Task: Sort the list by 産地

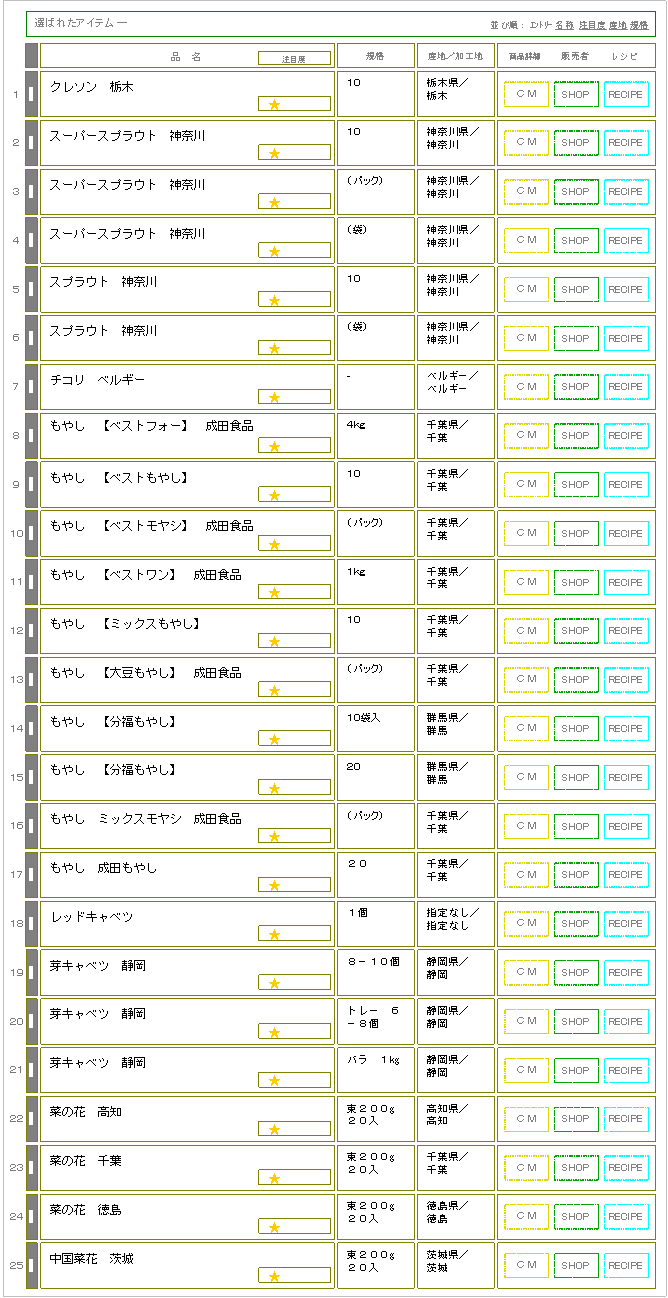Action: click(x=618, y=24)
